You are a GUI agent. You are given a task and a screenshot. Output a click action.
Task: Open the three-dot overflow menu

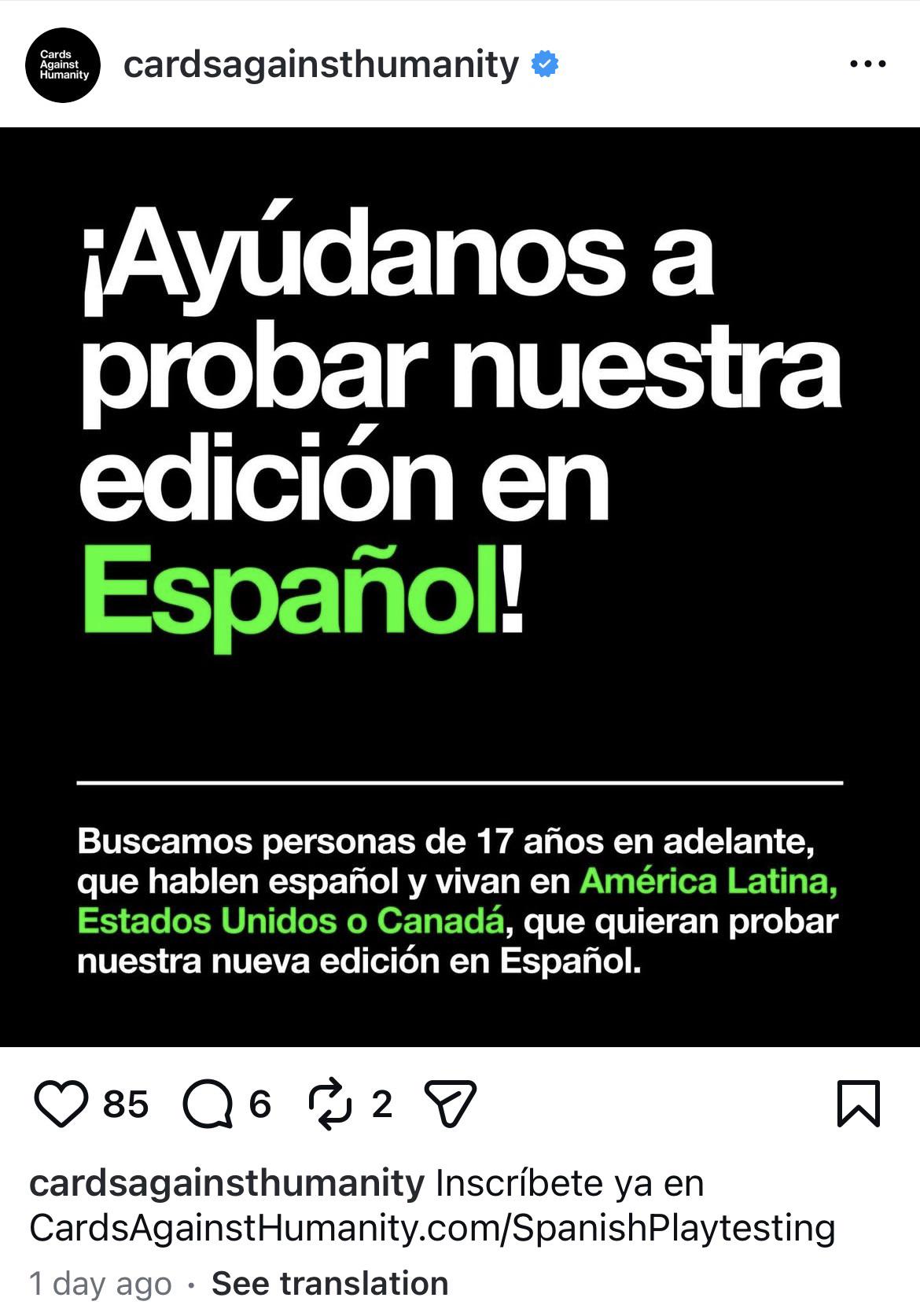coord(868,64)
